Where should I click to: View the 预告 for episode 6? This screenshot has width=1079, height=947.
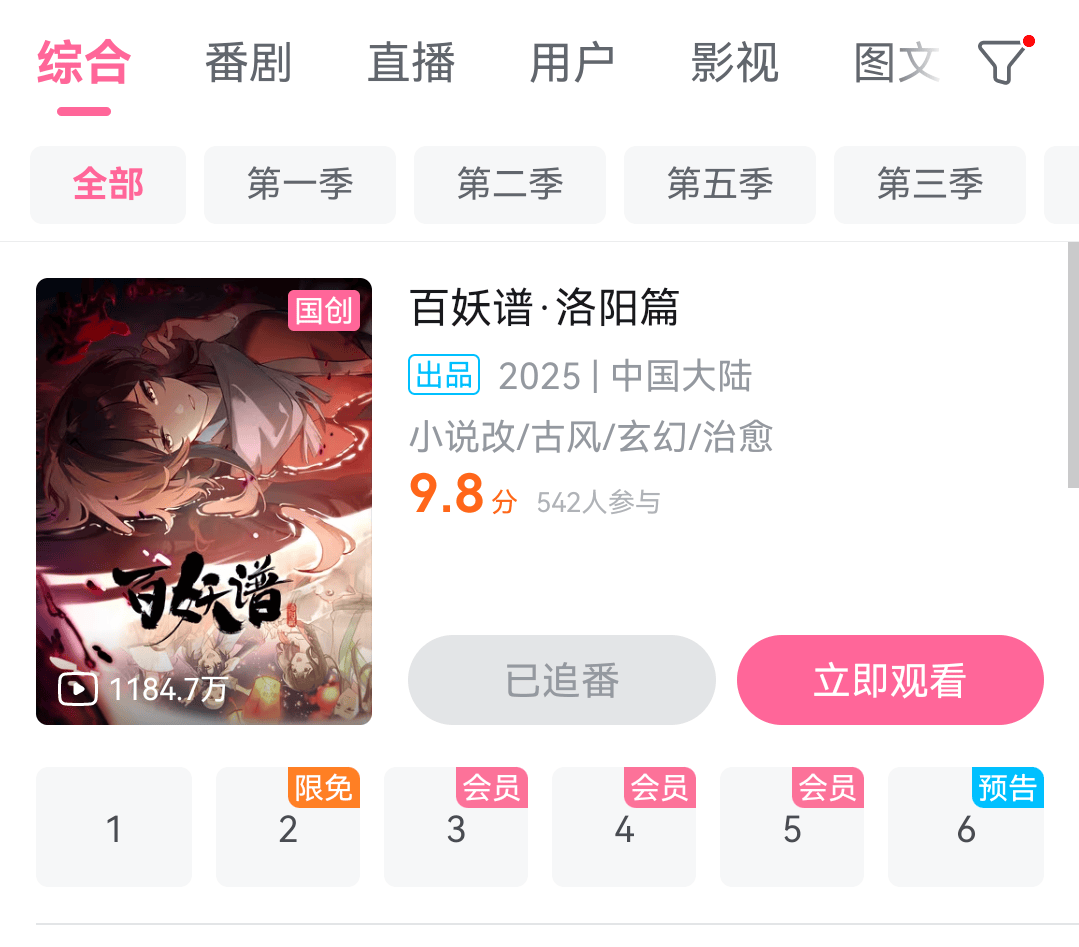pos(966,828)
